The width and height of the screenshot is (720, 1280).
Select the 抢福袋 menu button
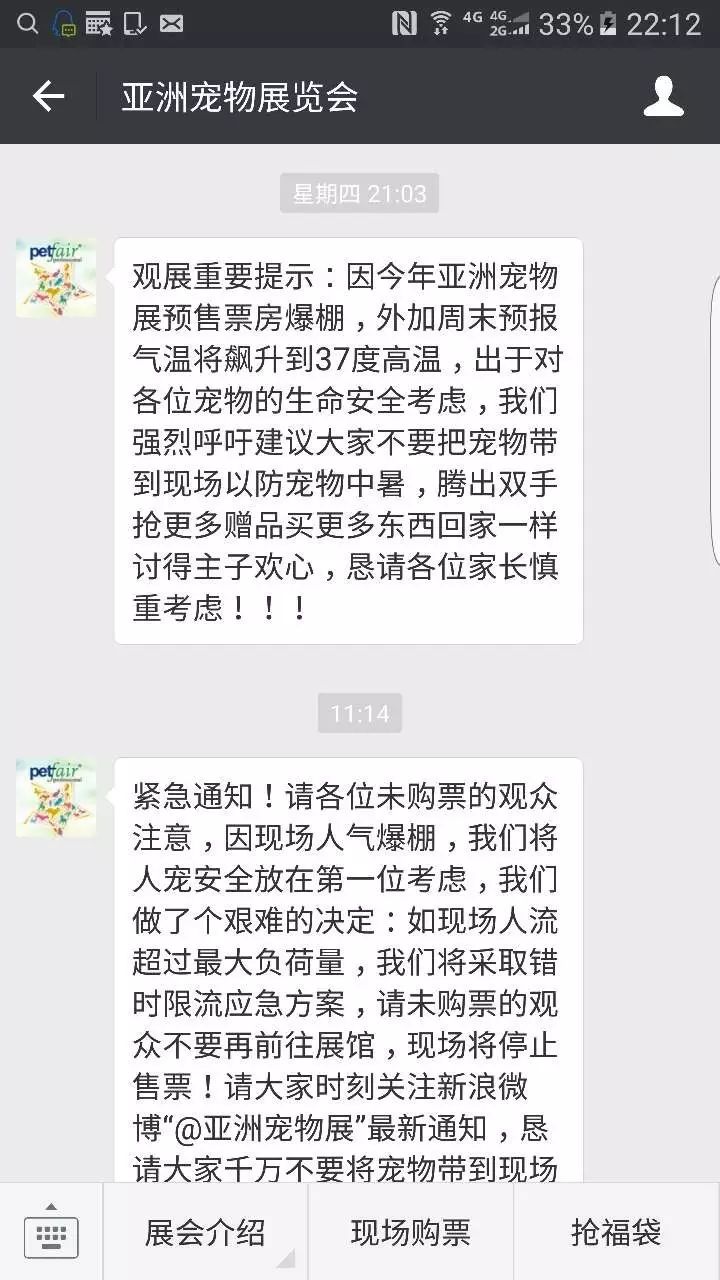(616, 1233)
